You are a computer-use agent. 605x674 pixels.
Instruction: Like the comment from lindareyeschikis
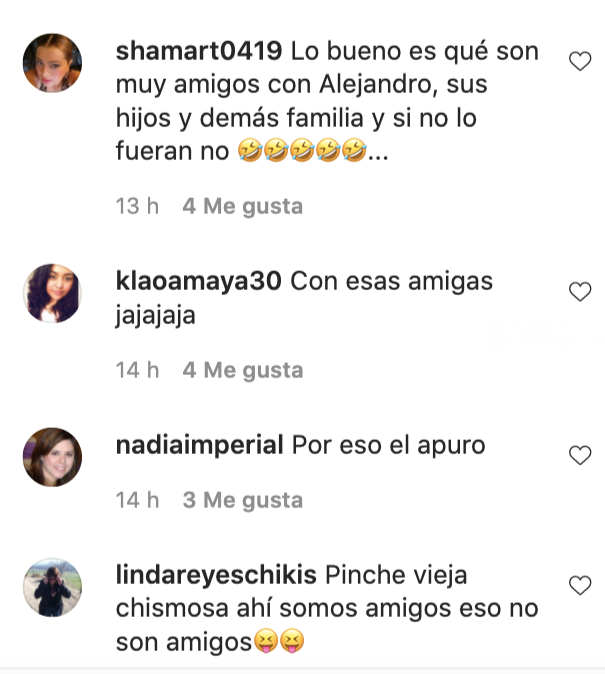click(580, 585)
